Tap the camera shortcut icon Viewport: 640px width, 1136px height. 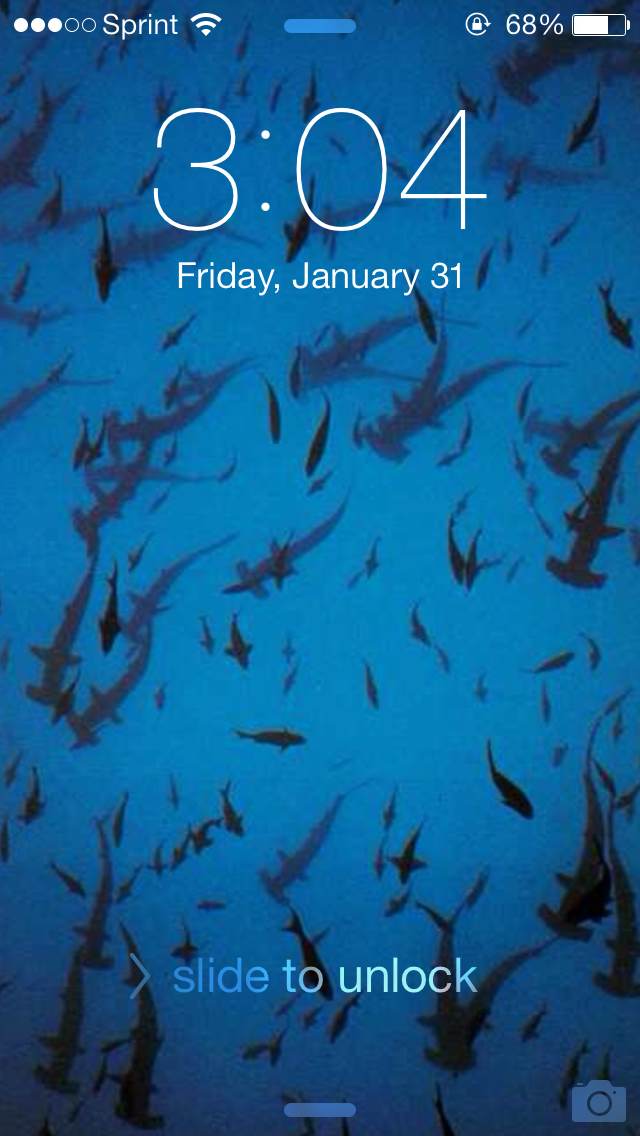(598, 1100)
